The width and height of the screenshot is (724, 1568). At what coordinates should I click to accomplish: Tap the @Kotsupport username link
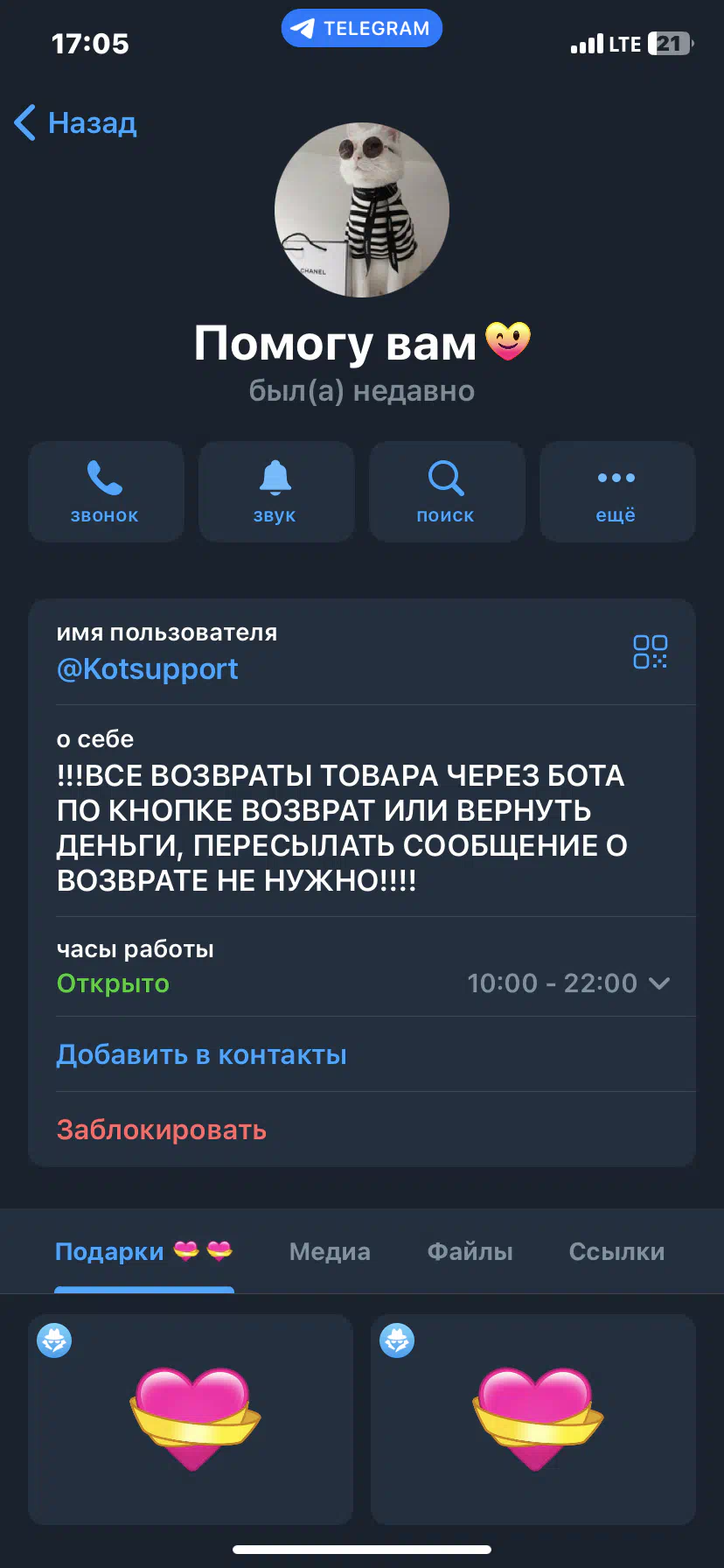[147, 669]
